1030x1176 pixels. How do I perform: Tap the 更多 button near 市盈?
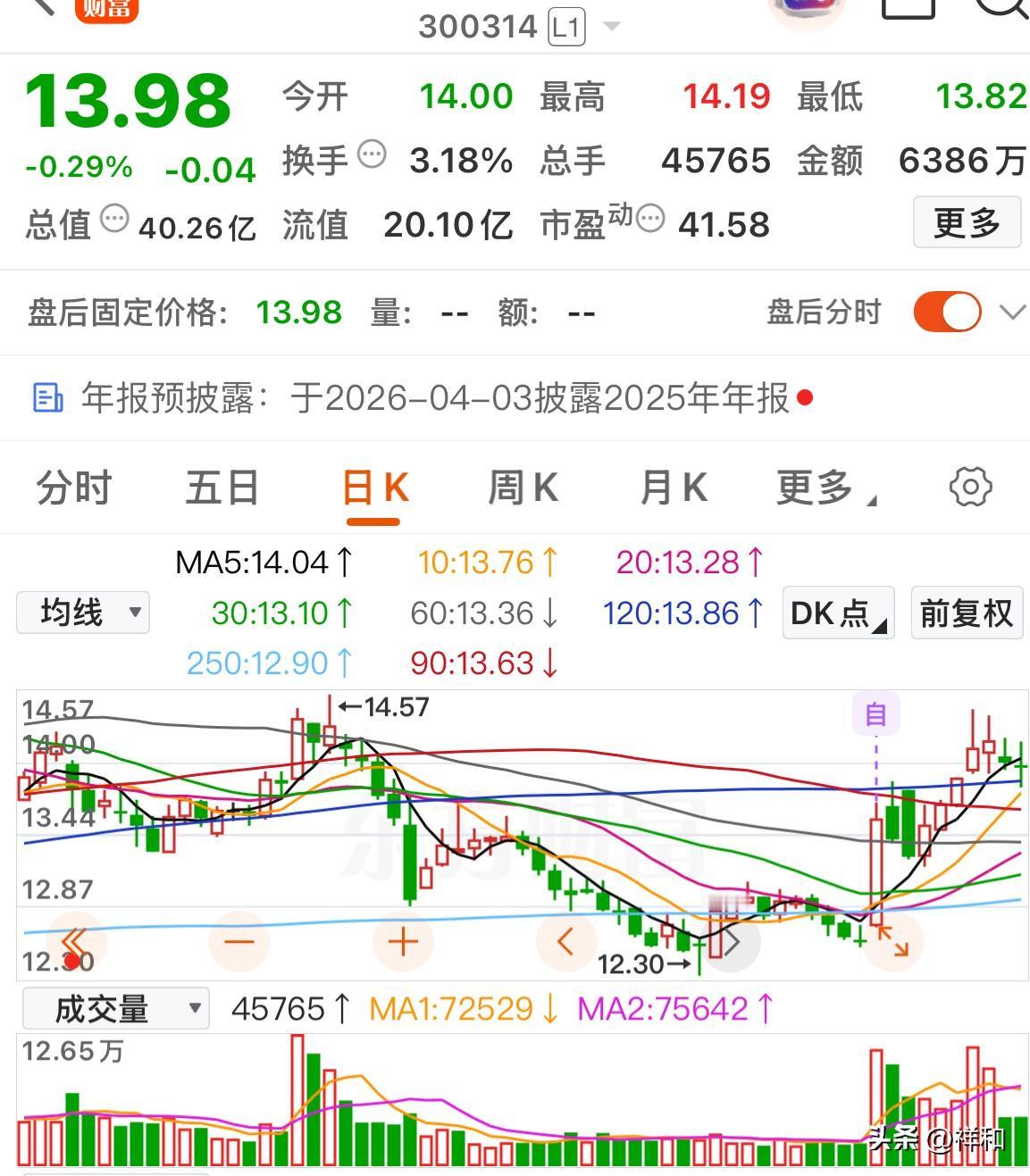click(967, 223)
